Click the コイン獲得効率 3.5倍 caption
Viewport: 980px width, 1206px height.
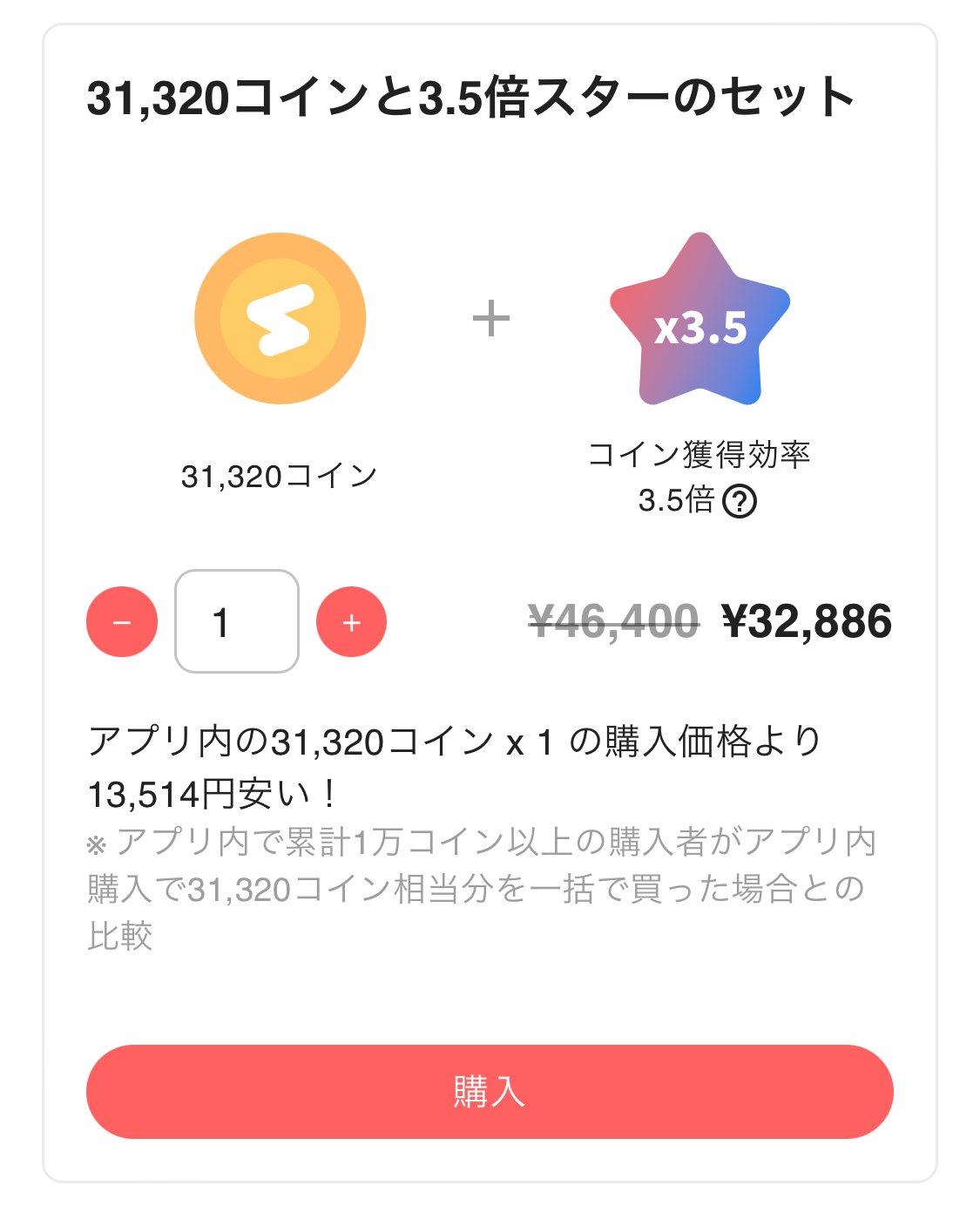tap(704, 475)
